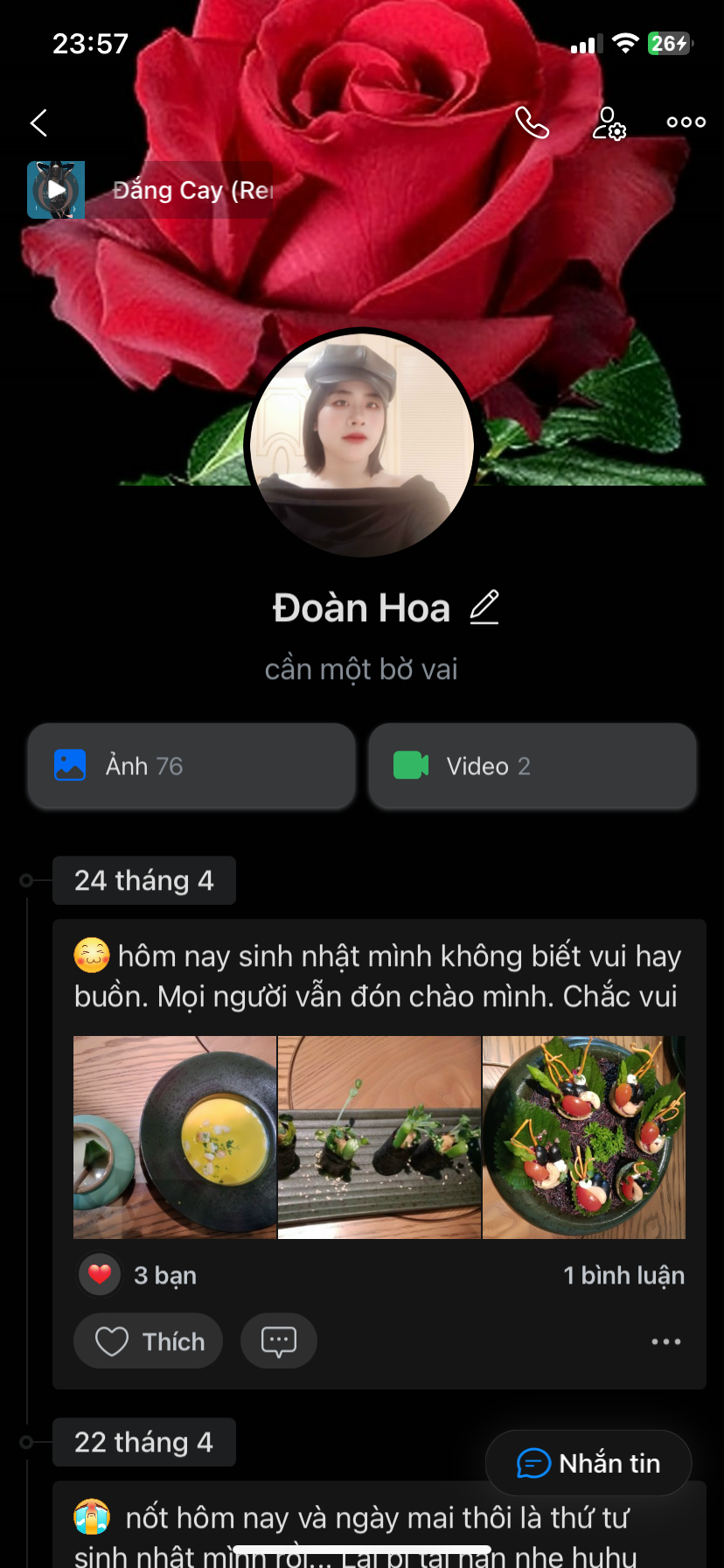Image resolution: width=724 pixels, height=1568 pixels.
Task: Open the three-dot overflow menu at top
Action: coord(686,122)
